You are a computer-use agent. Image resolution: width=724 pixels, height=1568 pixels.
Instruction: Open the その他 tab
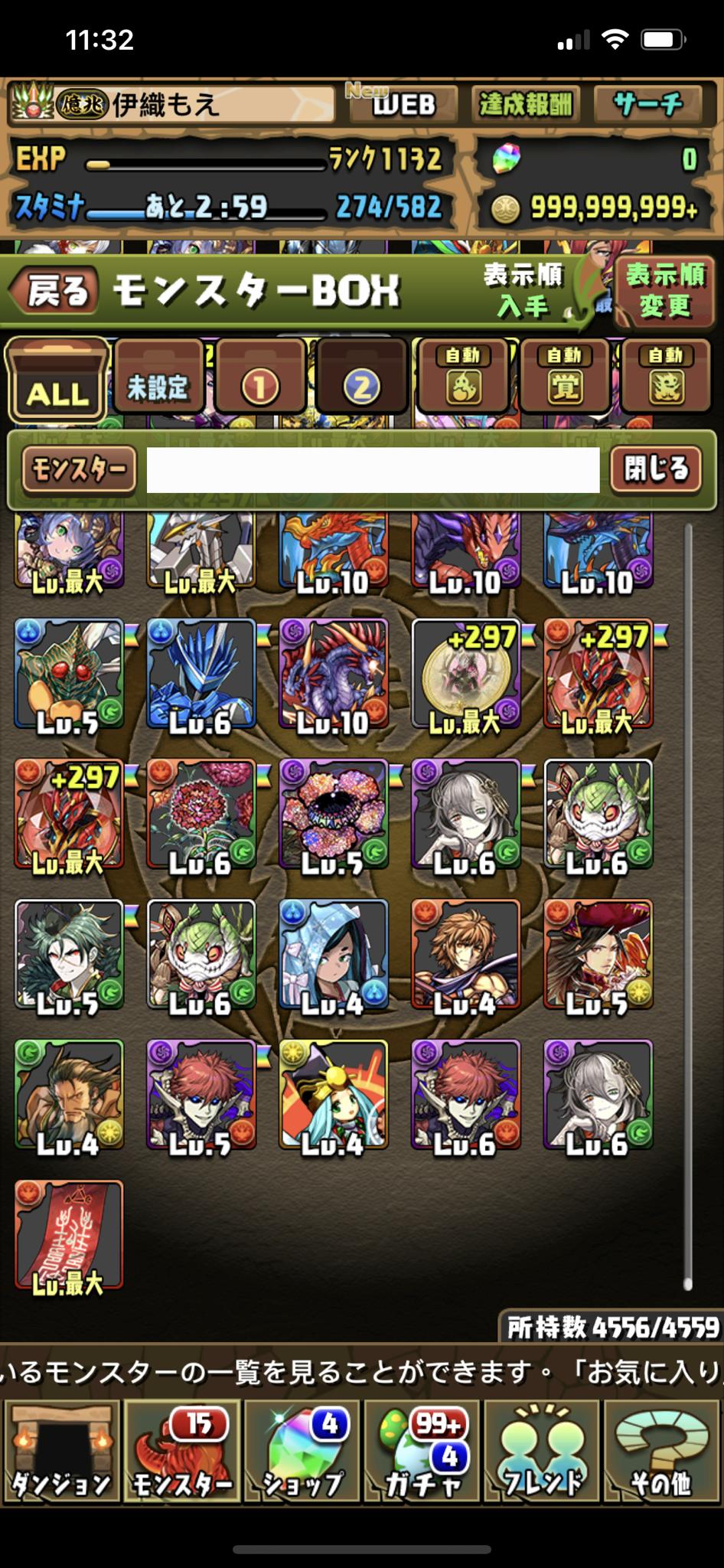[x=661, y=1449]
